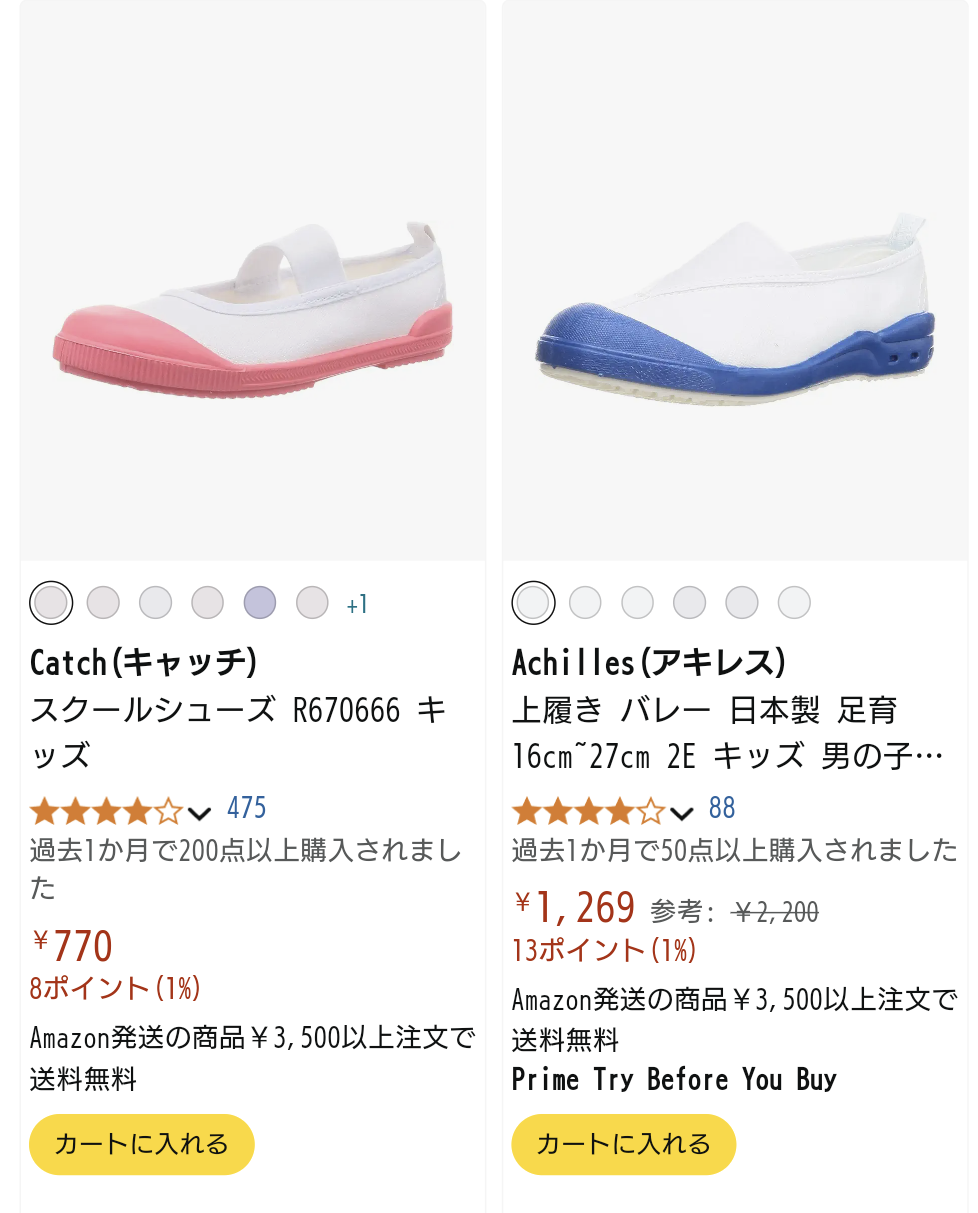Pick the last Achilles color swatch
This screenshot has width=978, height=1213.
(794, 602)
